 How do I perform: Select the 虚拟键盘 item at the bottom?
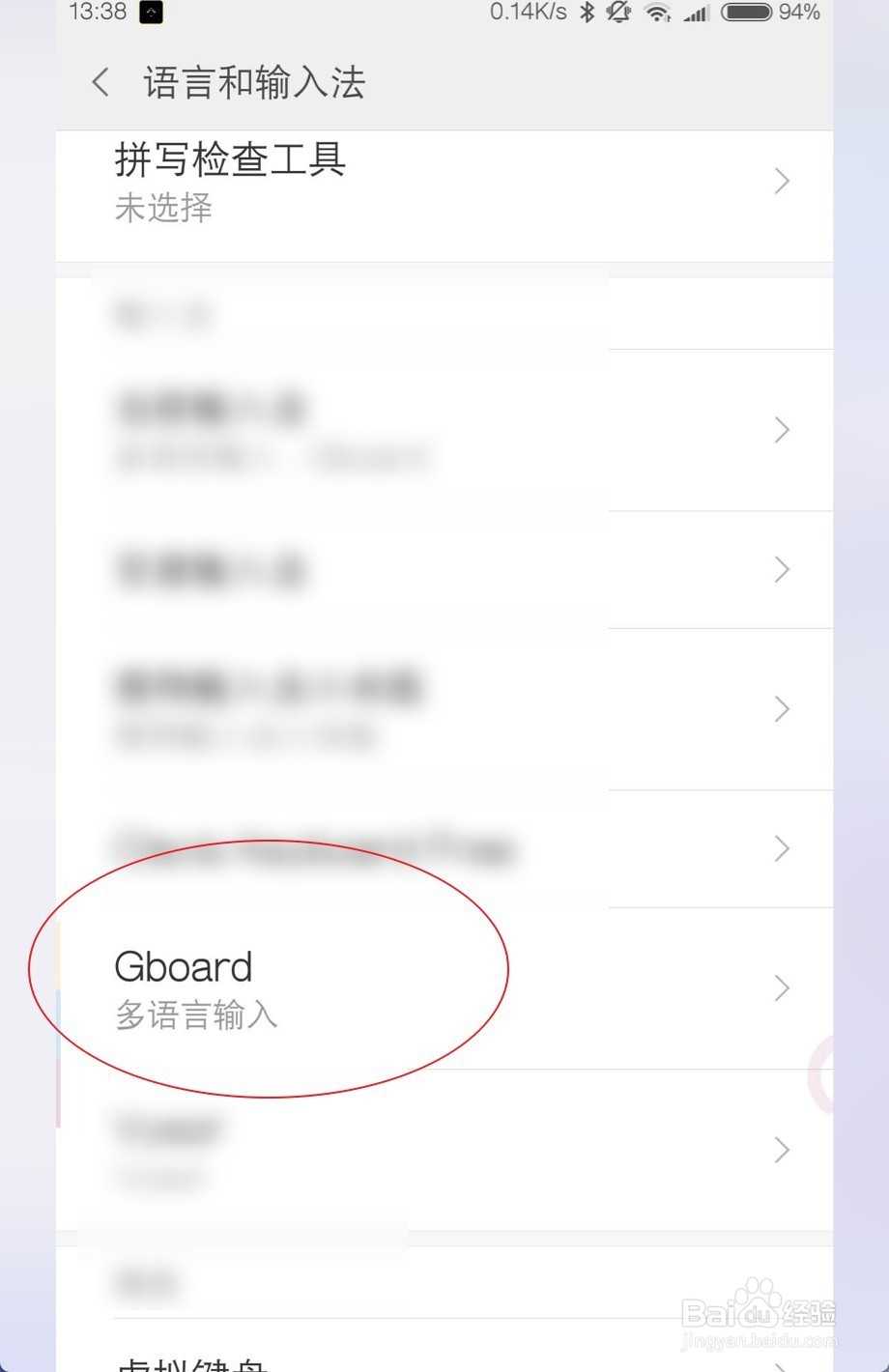pyautogui.click(x=193, y=1364)
